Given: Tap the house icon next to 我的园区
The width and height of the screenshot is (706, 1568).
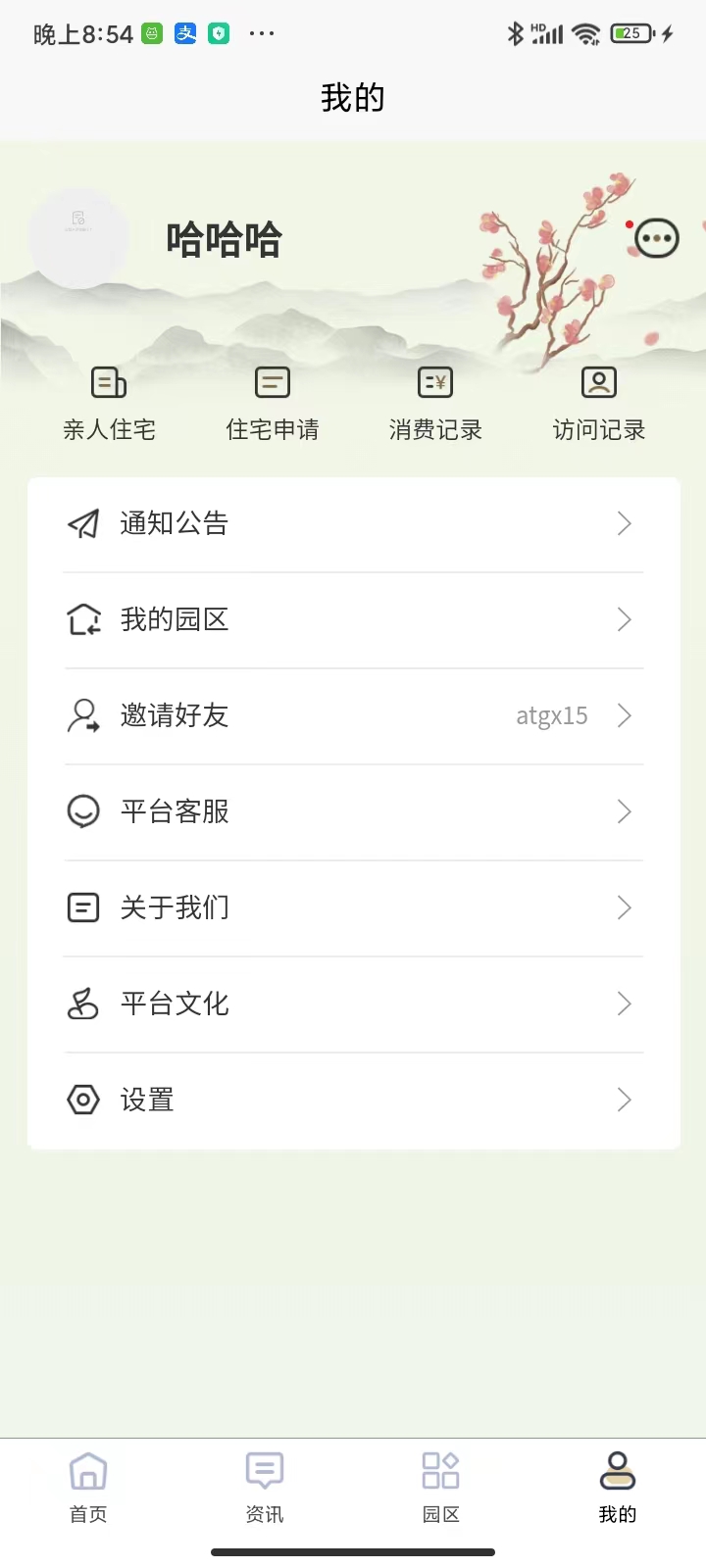Looking at the screenshot, I should pyautogui.click(x=83, y=619).
